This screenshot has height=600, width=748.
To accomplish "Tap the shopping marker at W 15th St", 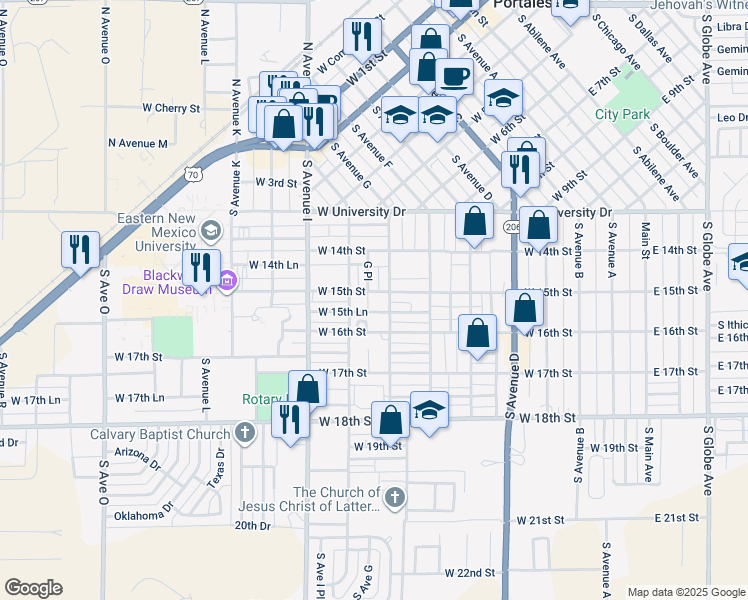I will coord(524,308).
